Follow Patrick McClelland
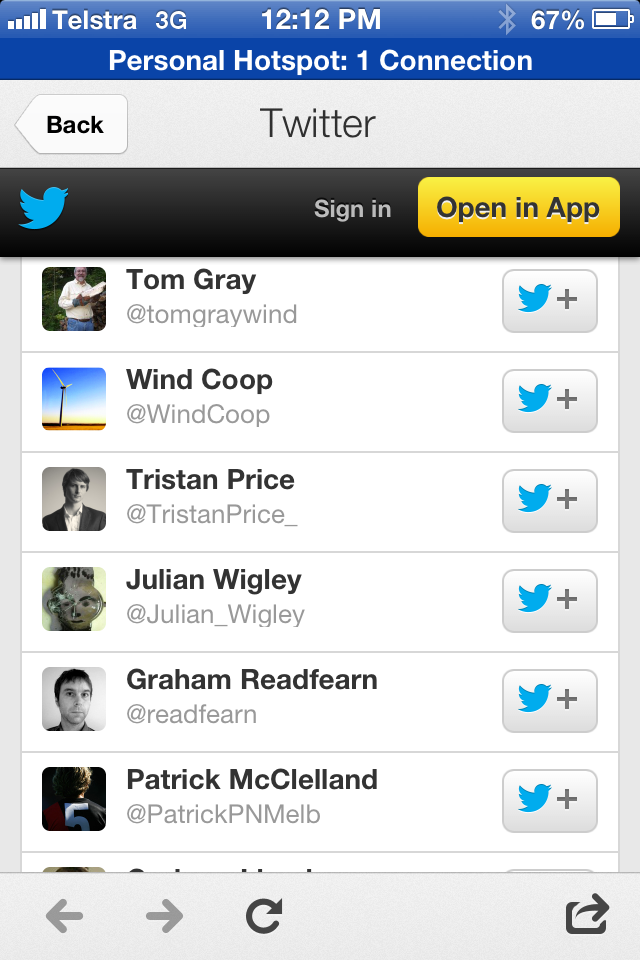 tap(549, 800)
